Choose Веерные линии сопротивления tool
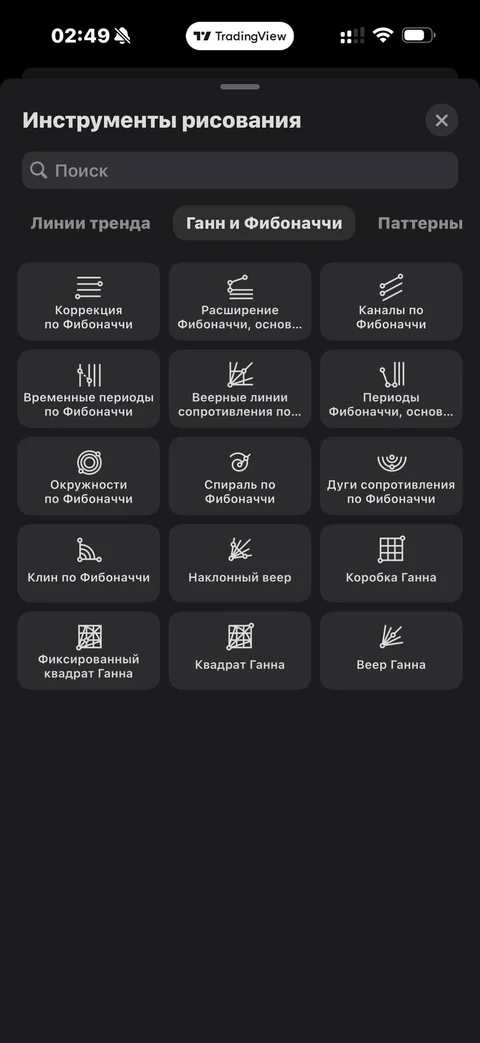Screen dimensions: 480x1043 pyautogui.click(x=240, y=388)
